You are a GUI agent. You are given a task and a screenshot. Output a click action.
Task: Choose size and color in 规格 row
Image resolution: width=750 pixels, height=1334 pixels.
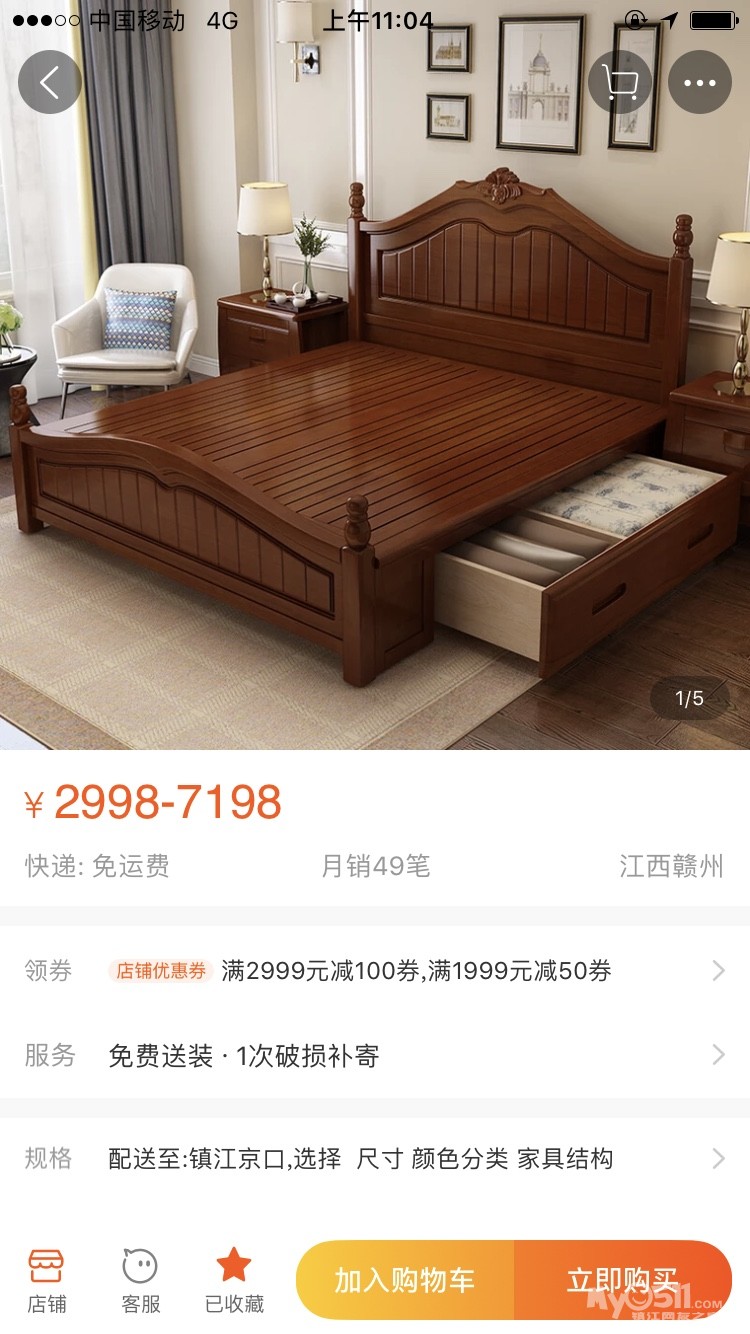pos(375,1159)
